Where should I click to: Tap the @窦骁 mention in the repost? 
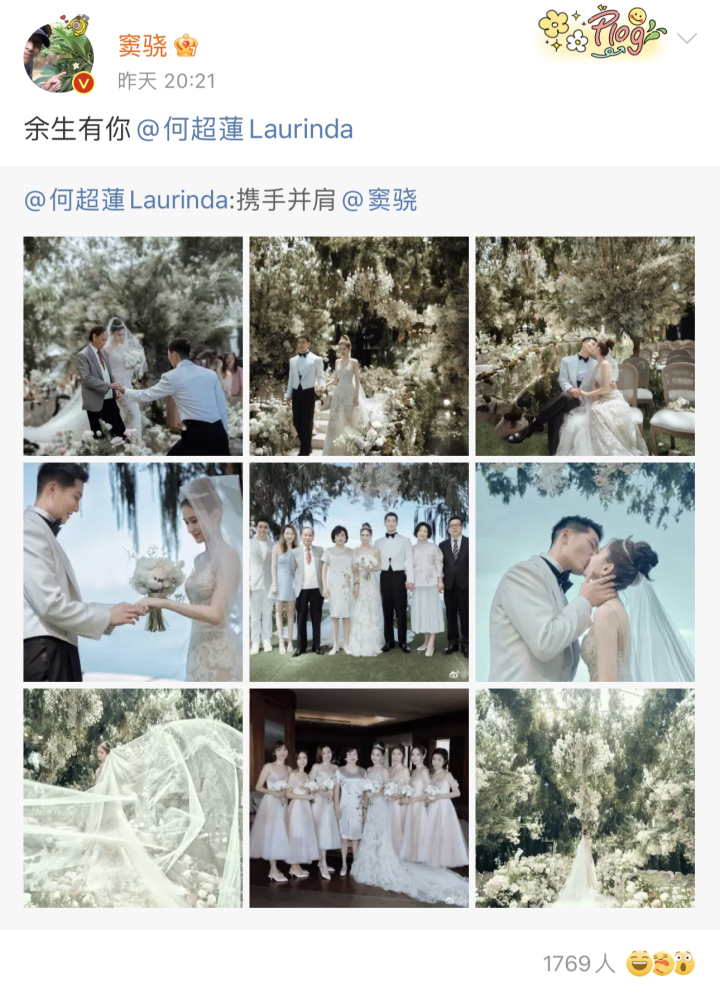point(379,200)
